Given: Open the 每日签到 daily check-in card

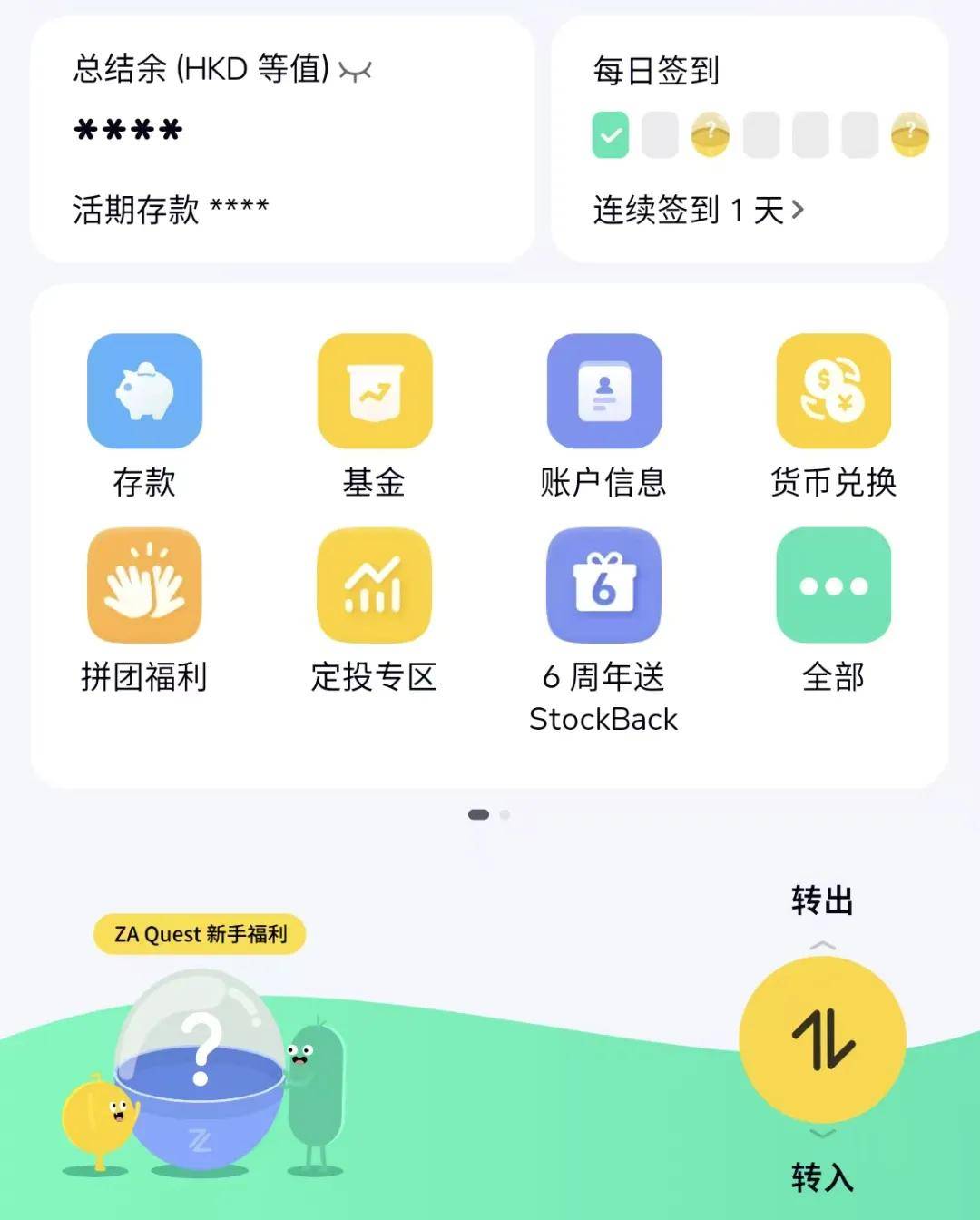Looking at the screenshot, I should click(656, 70).
